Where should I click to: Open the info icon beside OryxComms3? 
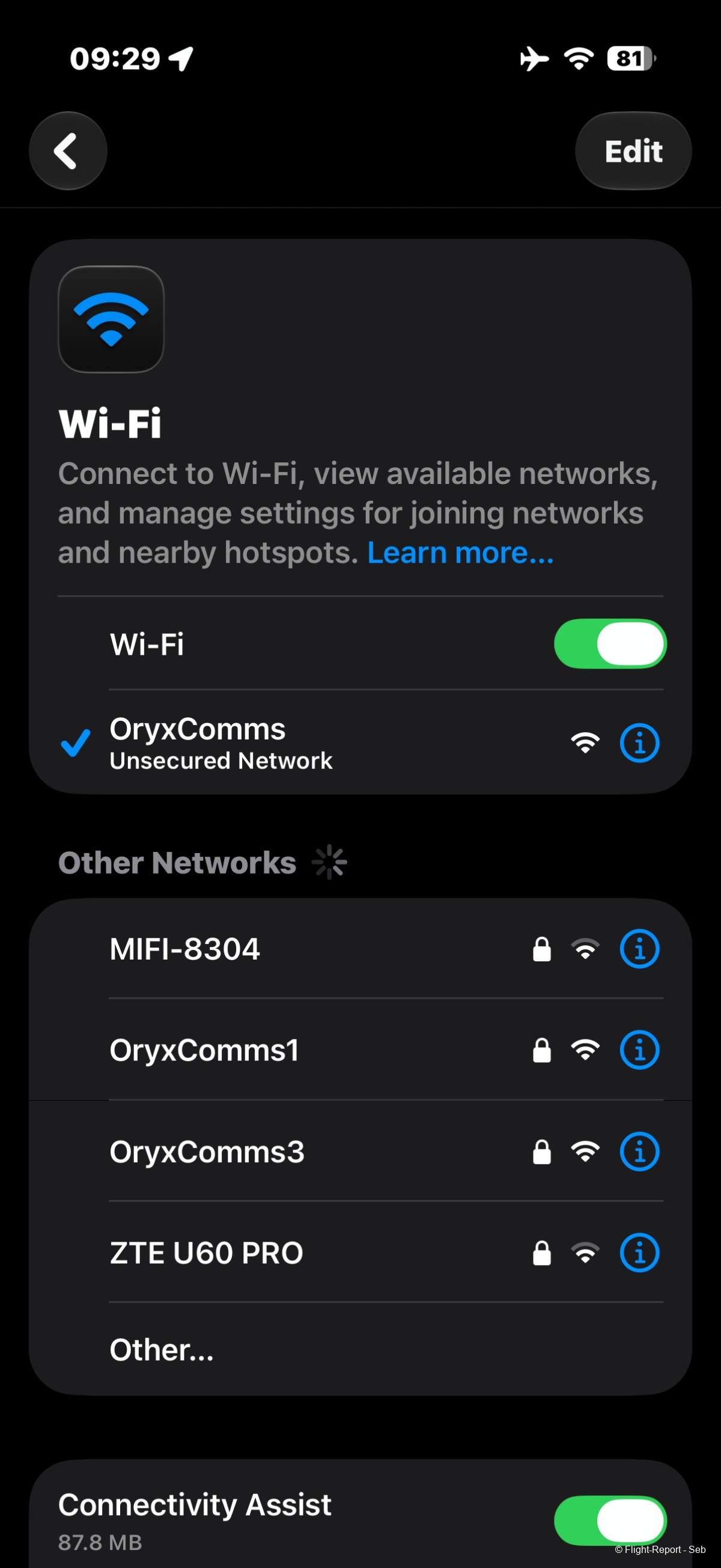pos(639,1152)
